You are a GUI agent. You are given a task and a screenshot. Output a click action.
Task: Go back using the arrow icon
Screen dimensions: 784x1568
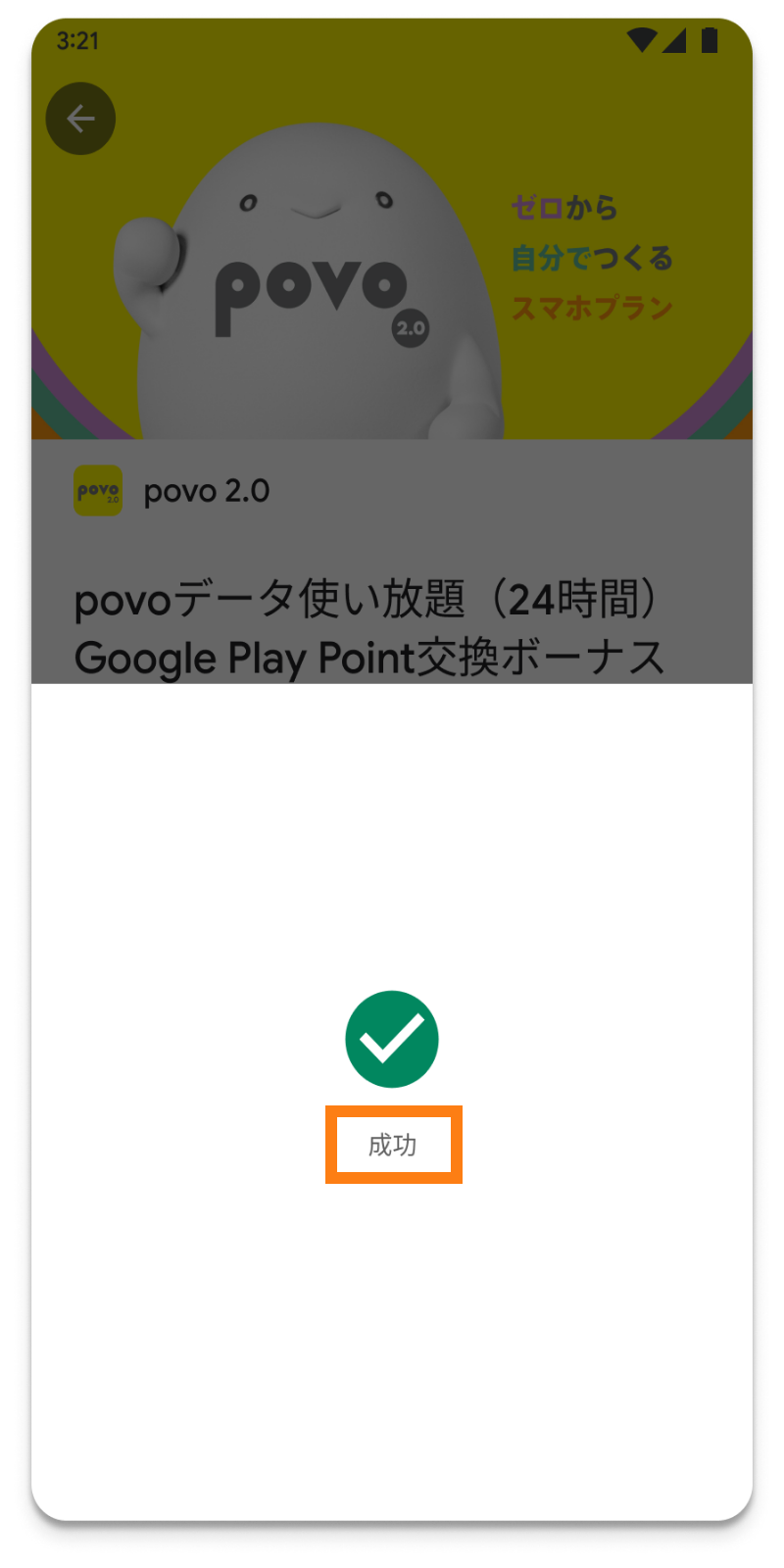click(80, 120)
